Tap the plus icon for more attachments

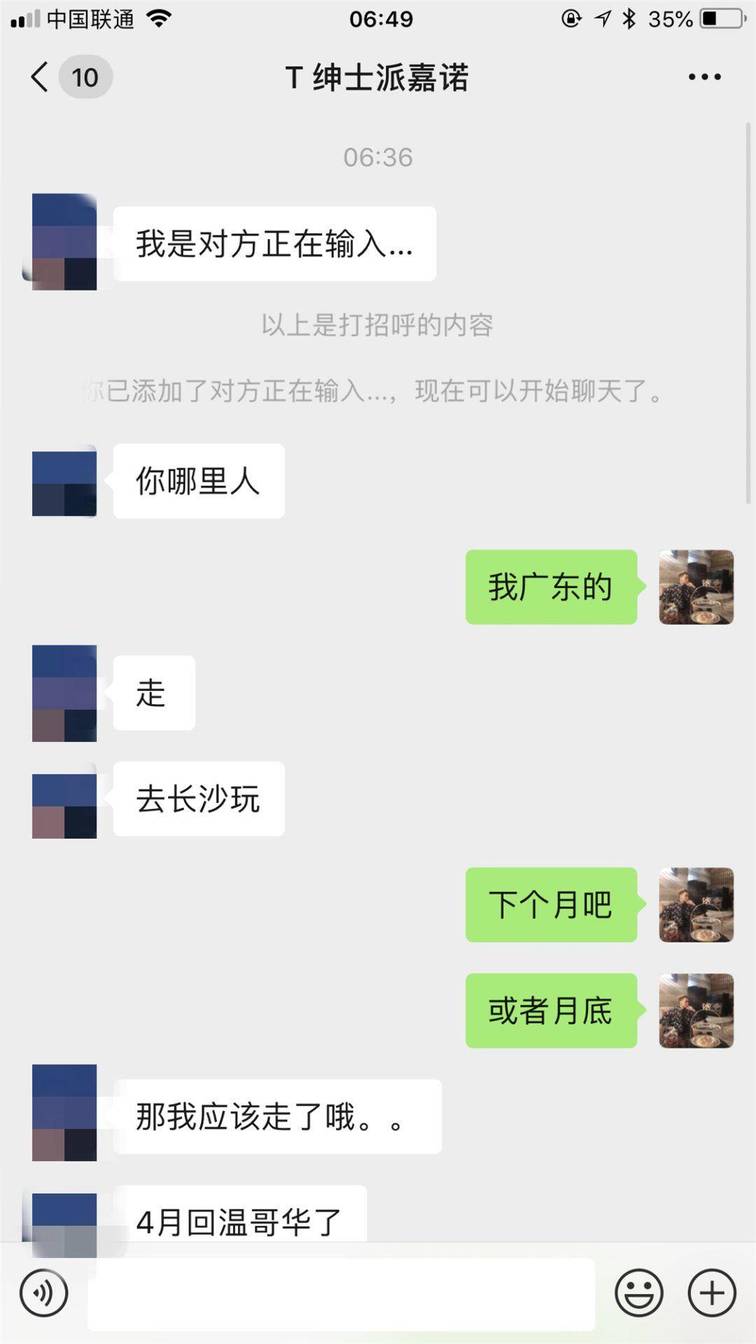click(x=712, y=1292)
